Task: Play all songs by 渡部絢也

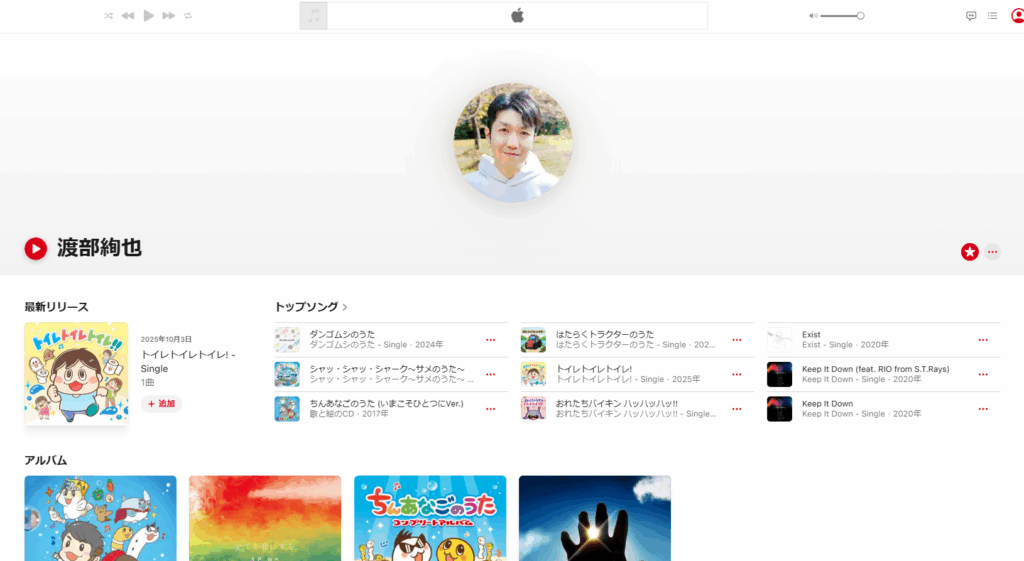Action: tap(36, 249)
